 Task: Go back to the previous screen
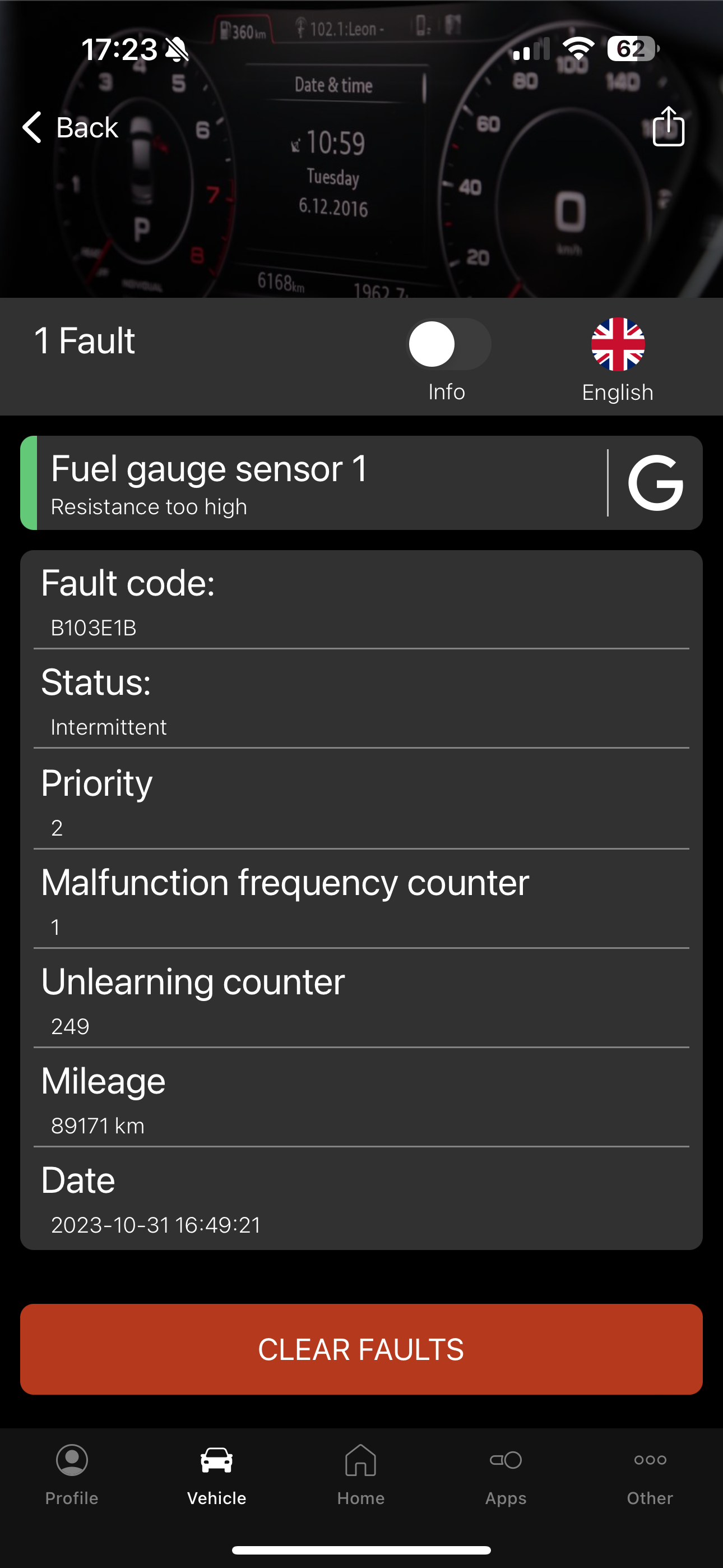[x=71, y=128]
